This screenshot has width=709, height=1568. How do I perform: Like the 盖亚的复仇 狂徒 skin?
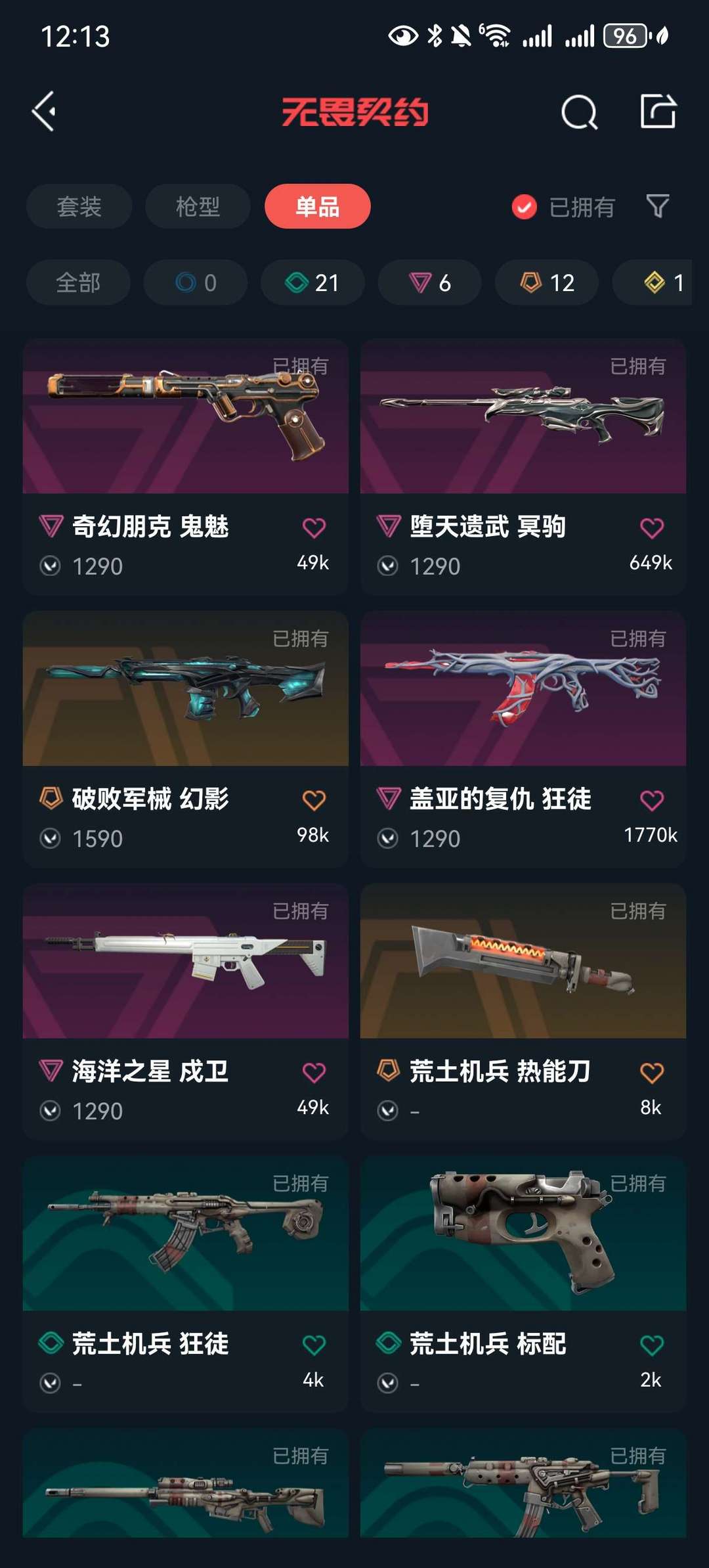coord(651,800)
